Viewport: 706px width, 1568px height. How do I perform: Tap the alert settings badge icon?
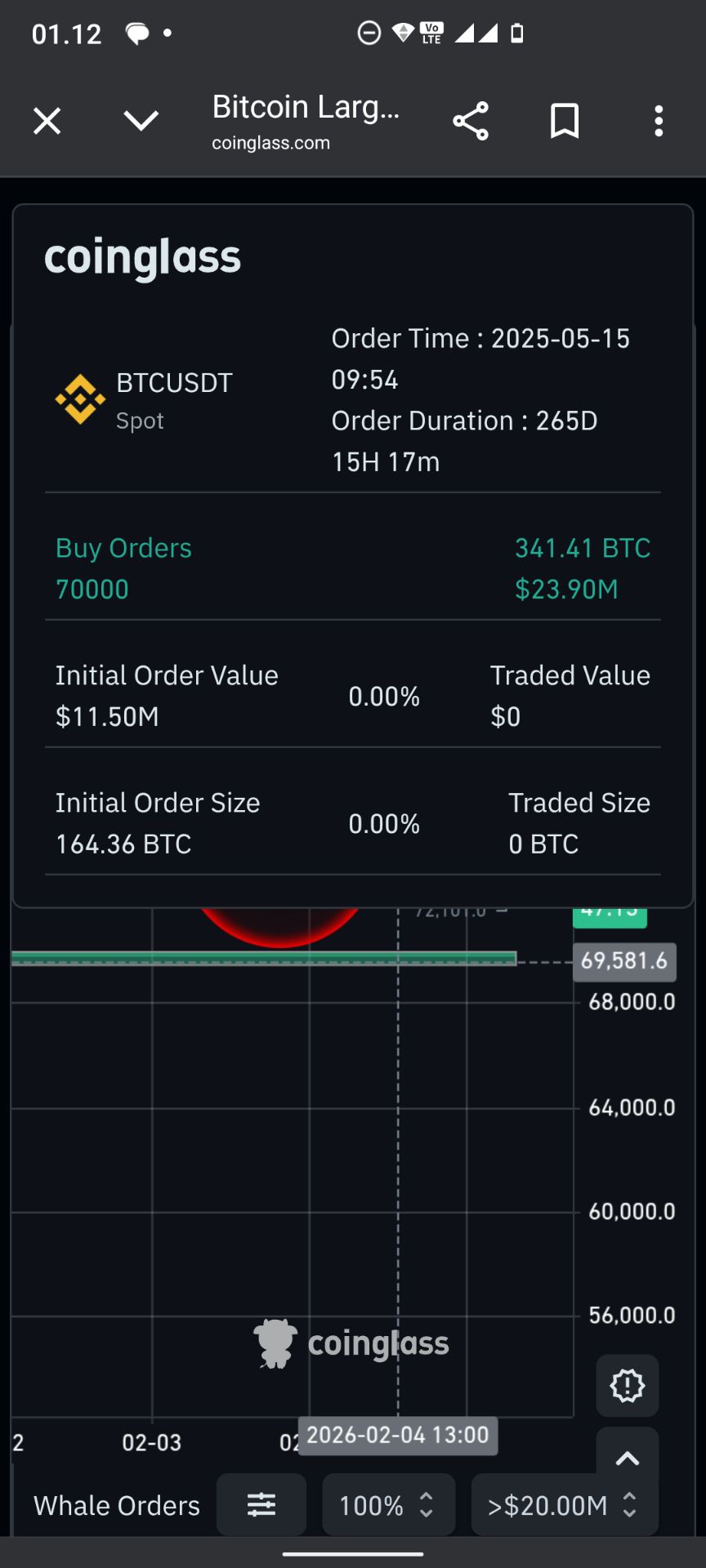627,1386
